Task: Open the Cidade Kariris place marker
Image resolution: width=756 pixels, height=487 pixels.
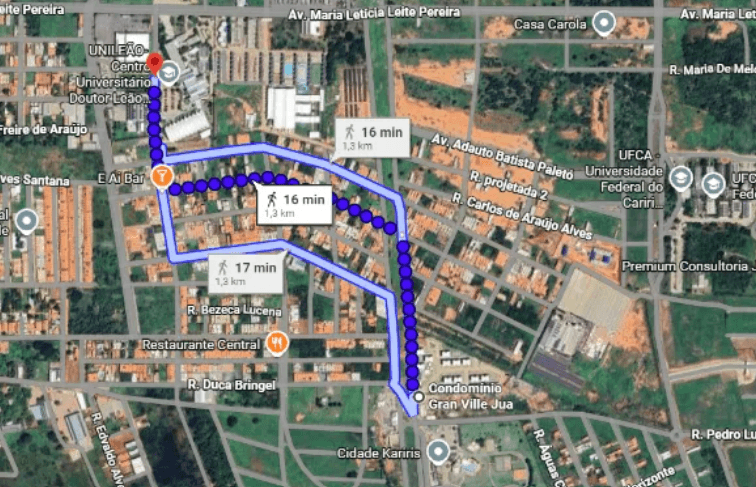Action: pos(436,451)
